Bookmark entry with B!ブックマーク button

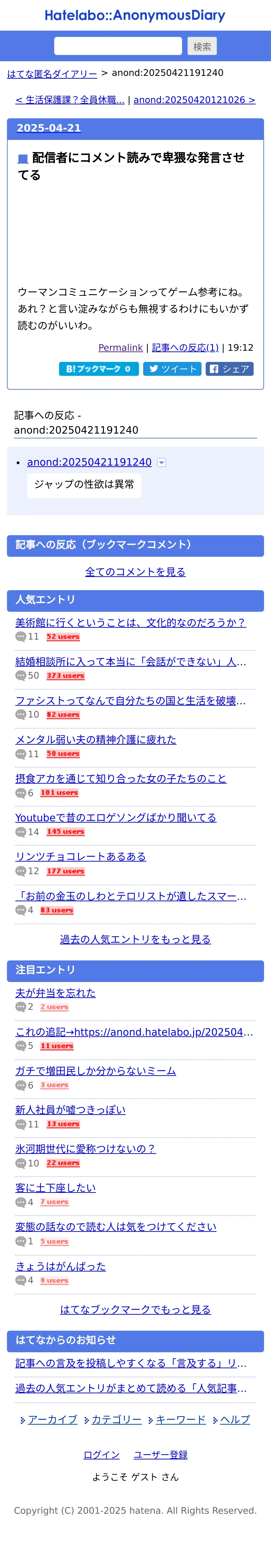98,369
